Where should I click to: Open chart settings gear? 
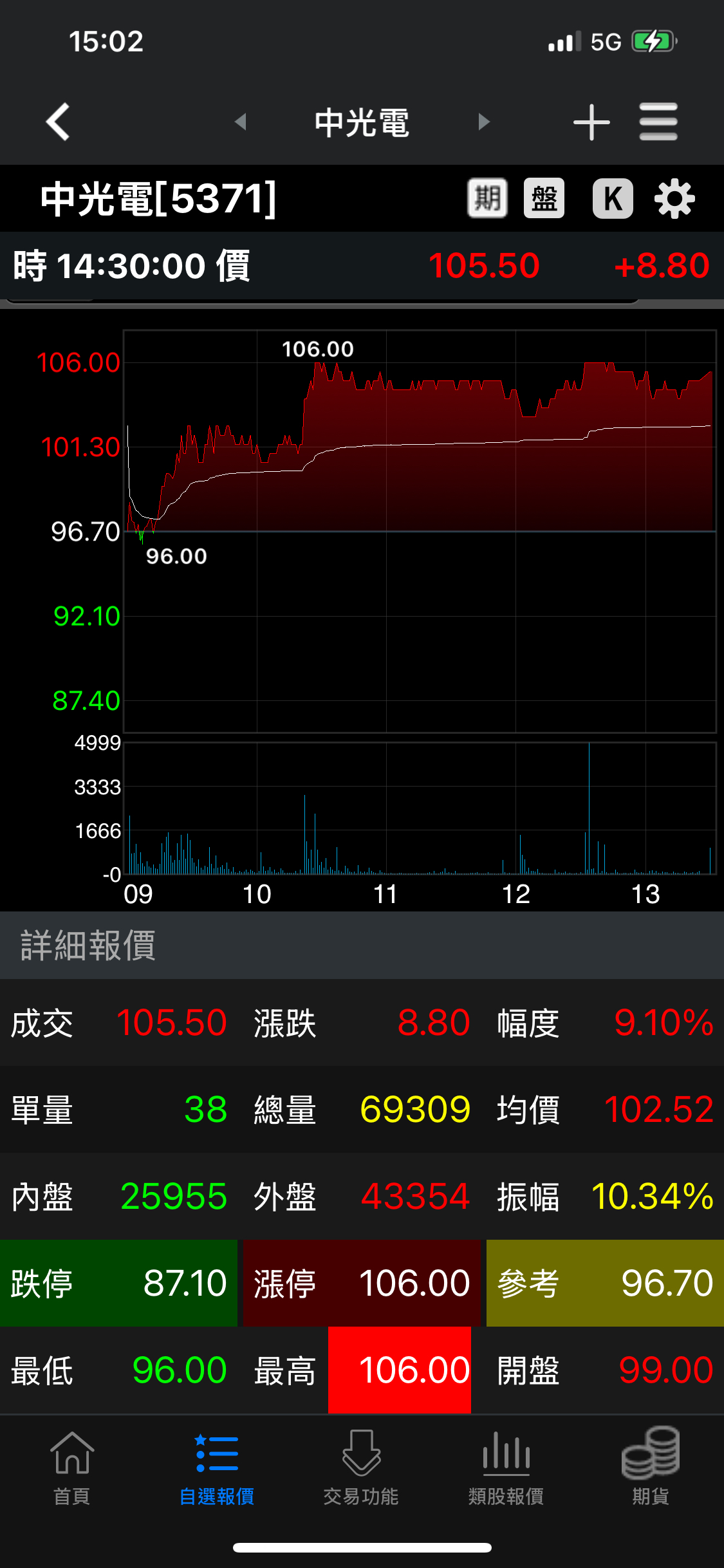(674, 199)
